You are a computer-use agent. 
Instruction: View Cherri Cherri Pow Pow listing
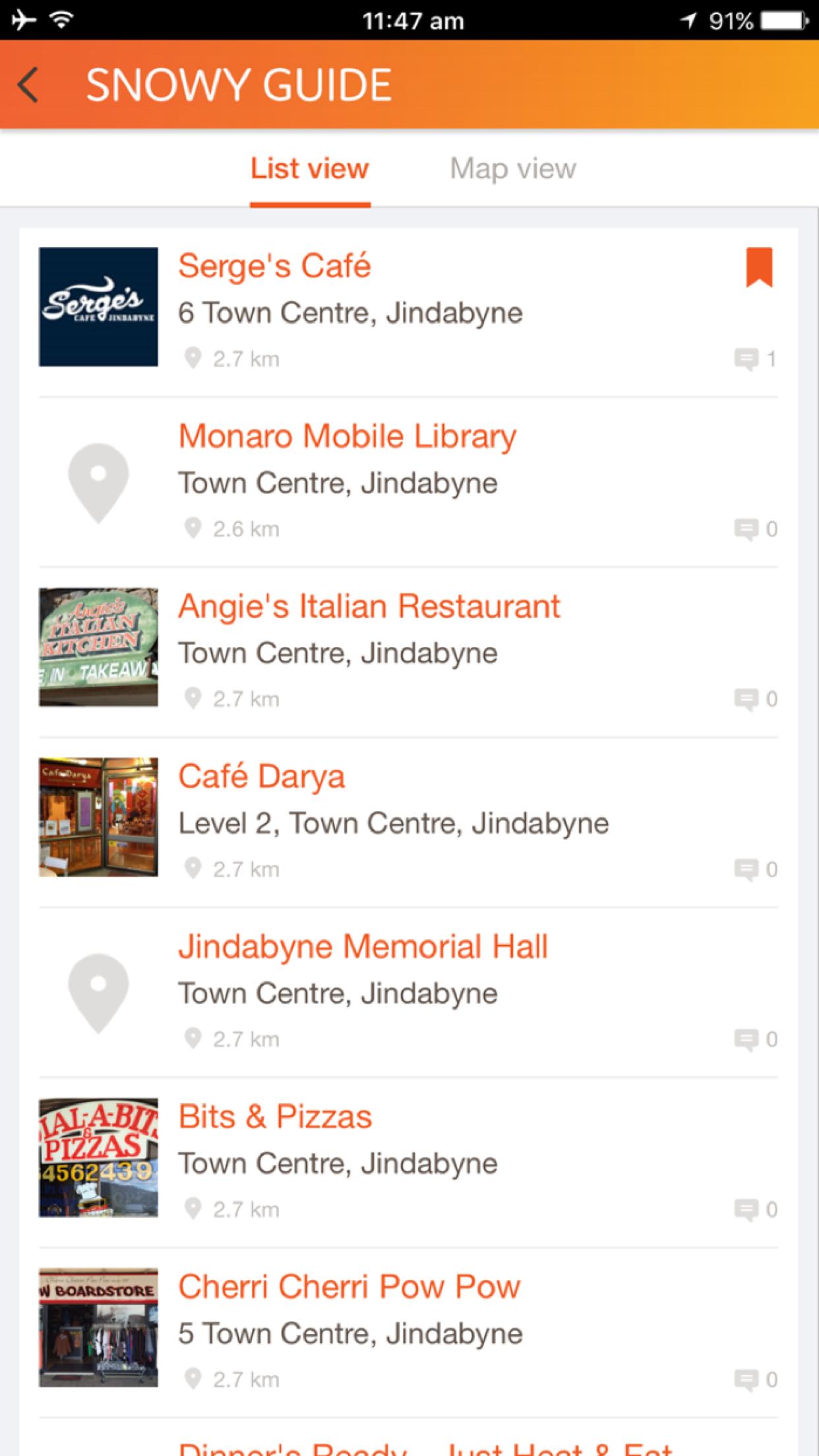pyautogui.click(x=349, y=1287)
